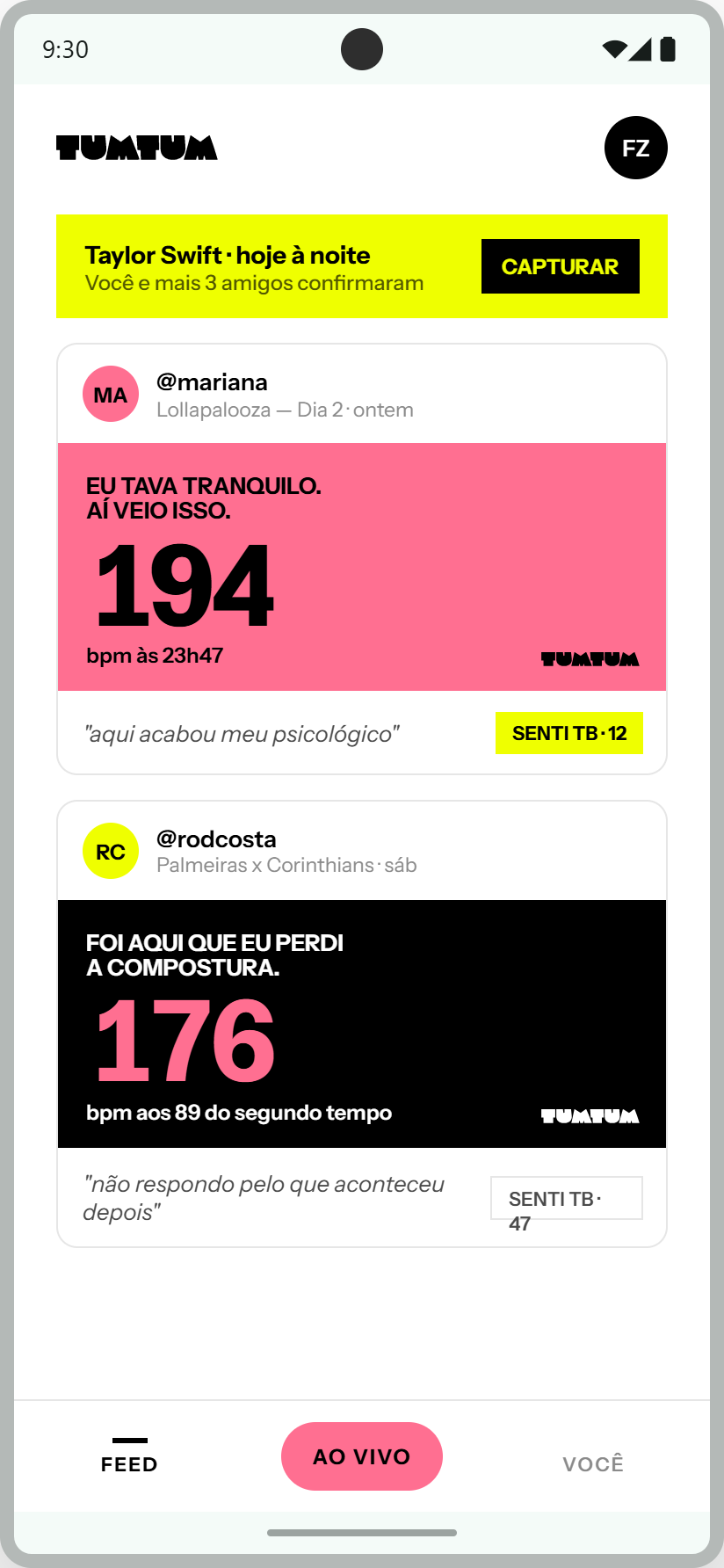React SENTI TB on mariana's post
The image size is (724, 1568).
[x=569, y=733]
